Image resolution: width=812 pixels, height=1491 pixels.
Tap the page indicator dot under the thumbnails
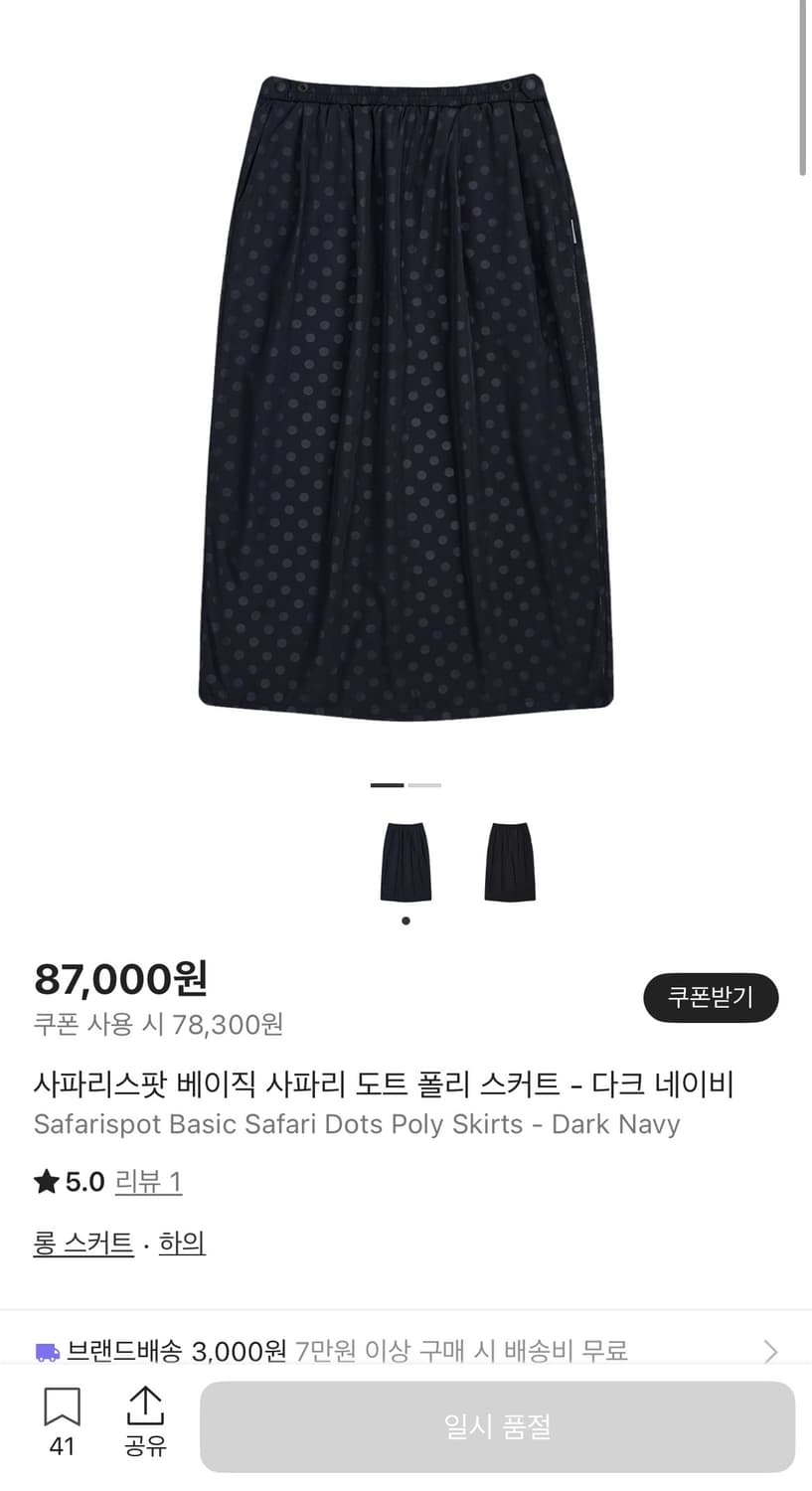(406, 920)
